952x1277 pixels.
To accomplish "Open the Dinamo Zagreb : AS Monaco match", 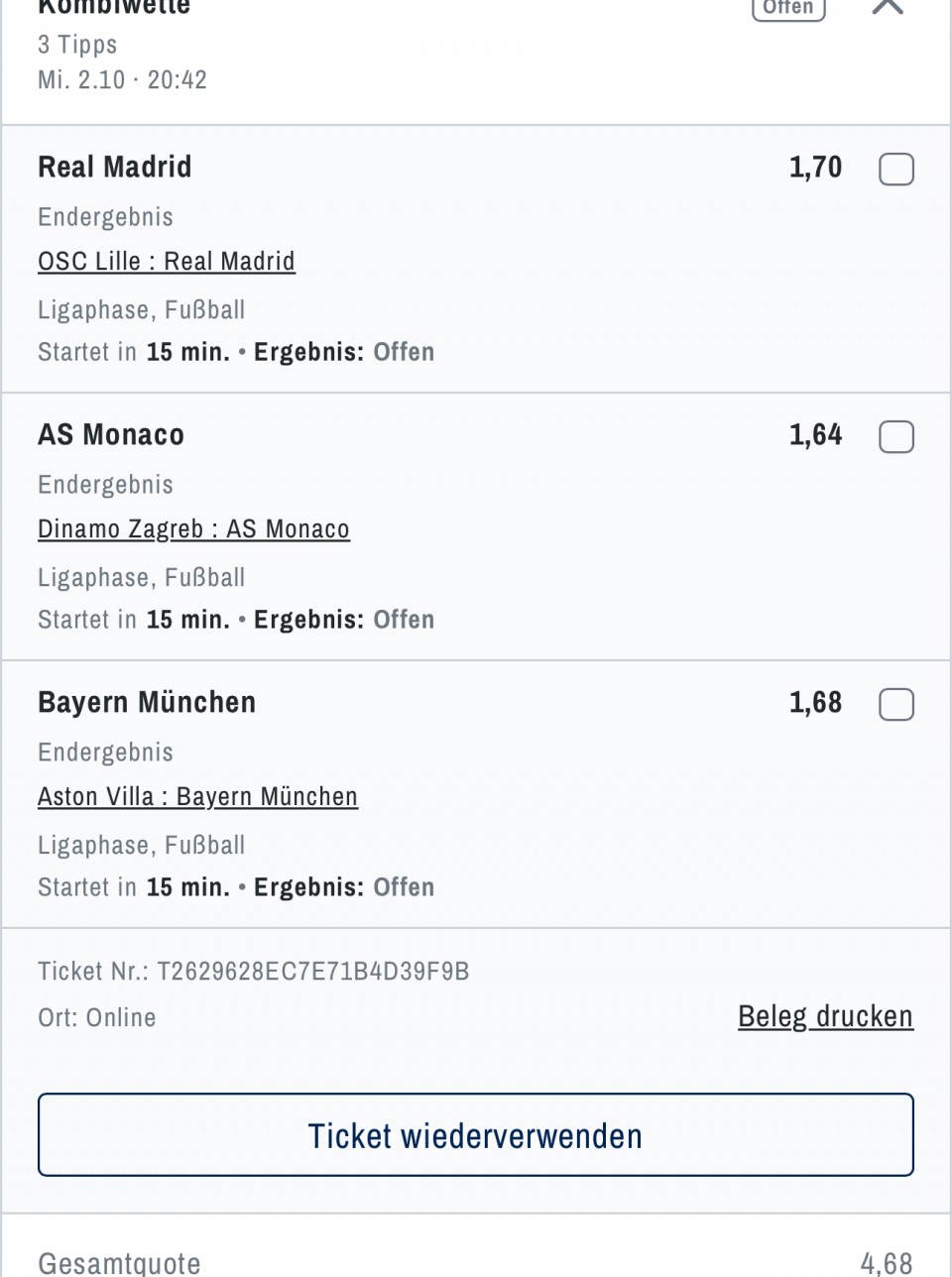I will 193,529.
